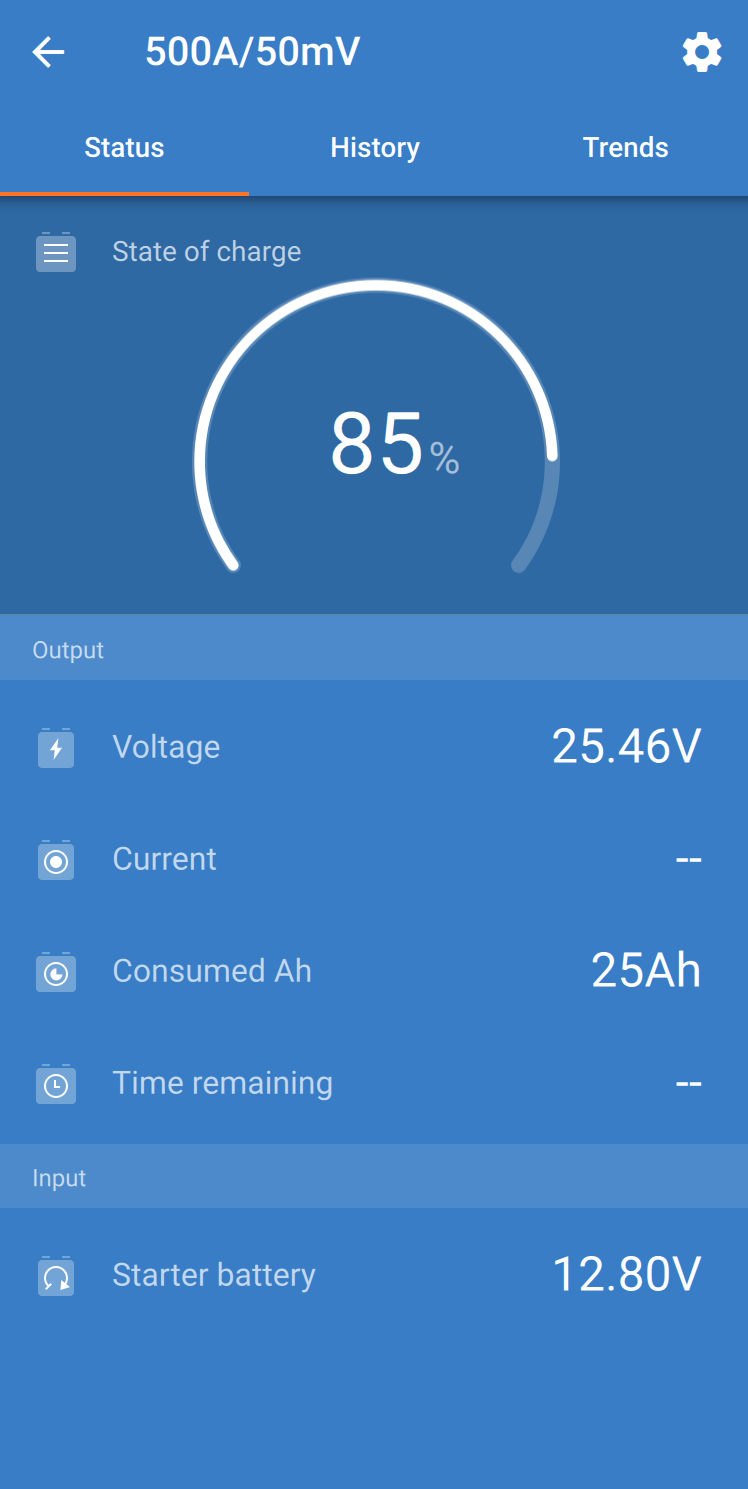Go back using the arrow icon
Viewport: 748px width, 1489px height.
(x=48, y=52)
